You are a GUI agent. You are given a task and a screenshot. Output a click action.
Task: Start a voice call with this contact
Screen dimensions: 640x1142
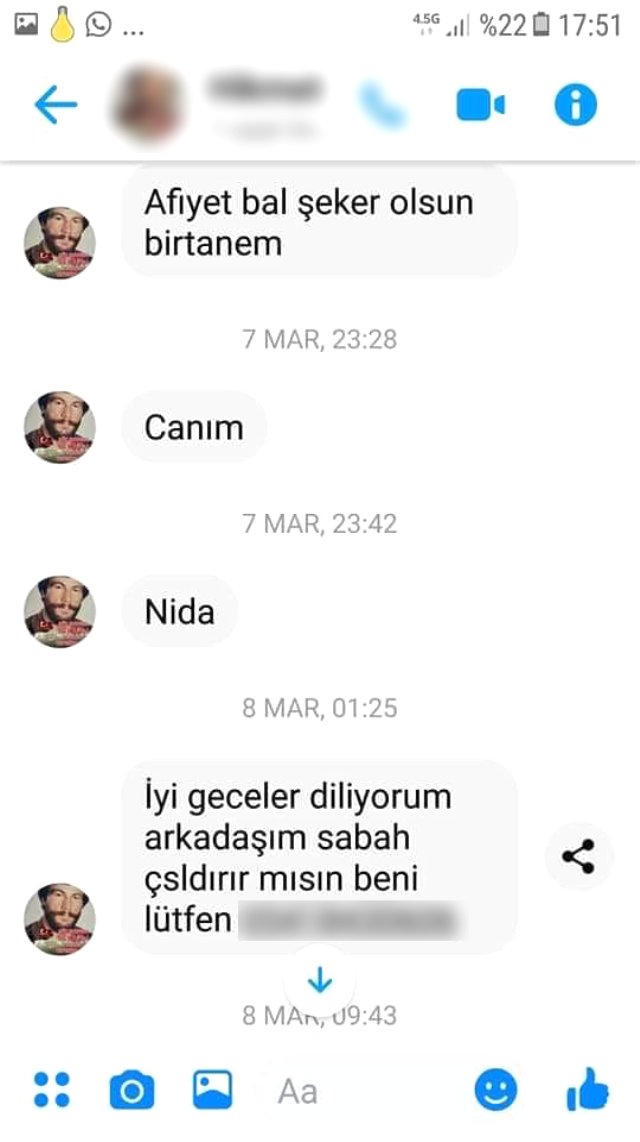(x=383, y=105)
